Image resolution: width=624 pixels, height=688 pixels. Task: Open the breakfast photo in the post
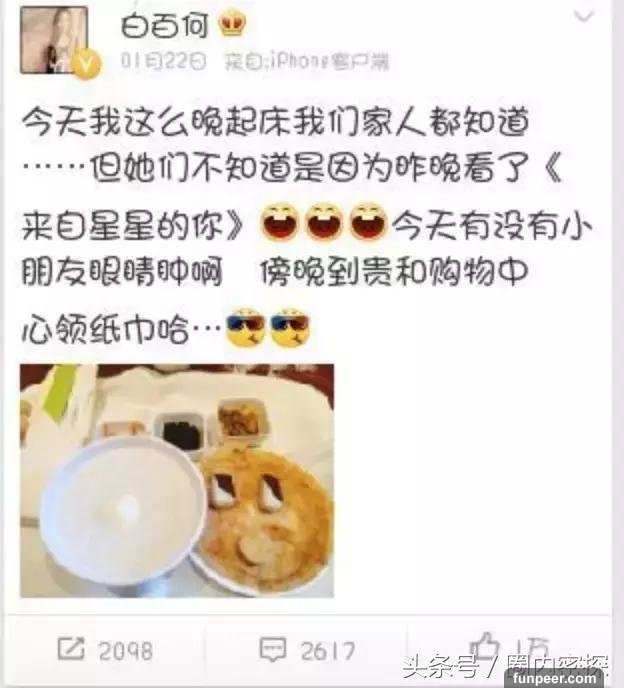tap(177, 481)
